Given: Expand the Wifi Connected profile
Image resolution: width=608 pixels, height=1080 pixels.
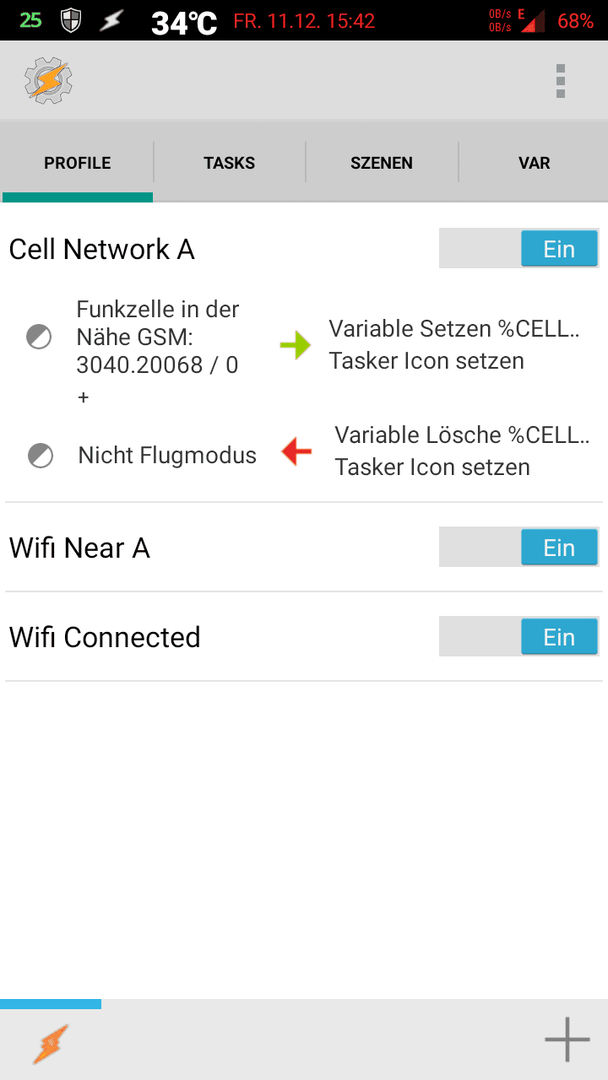Looking at the screenshot, I should point(105,637).
